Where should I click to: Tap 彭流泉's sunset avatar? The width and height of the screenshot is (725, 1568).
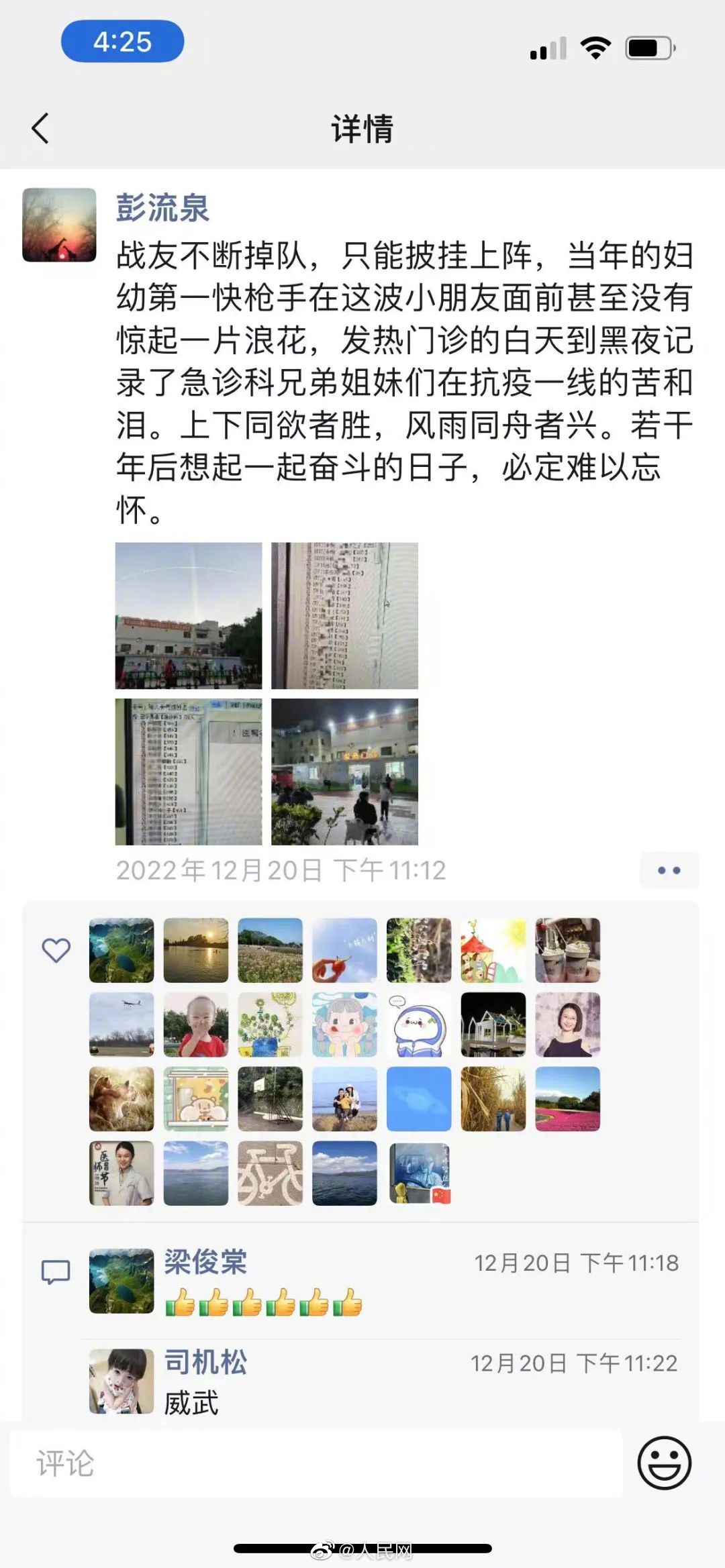click(59, 225)
